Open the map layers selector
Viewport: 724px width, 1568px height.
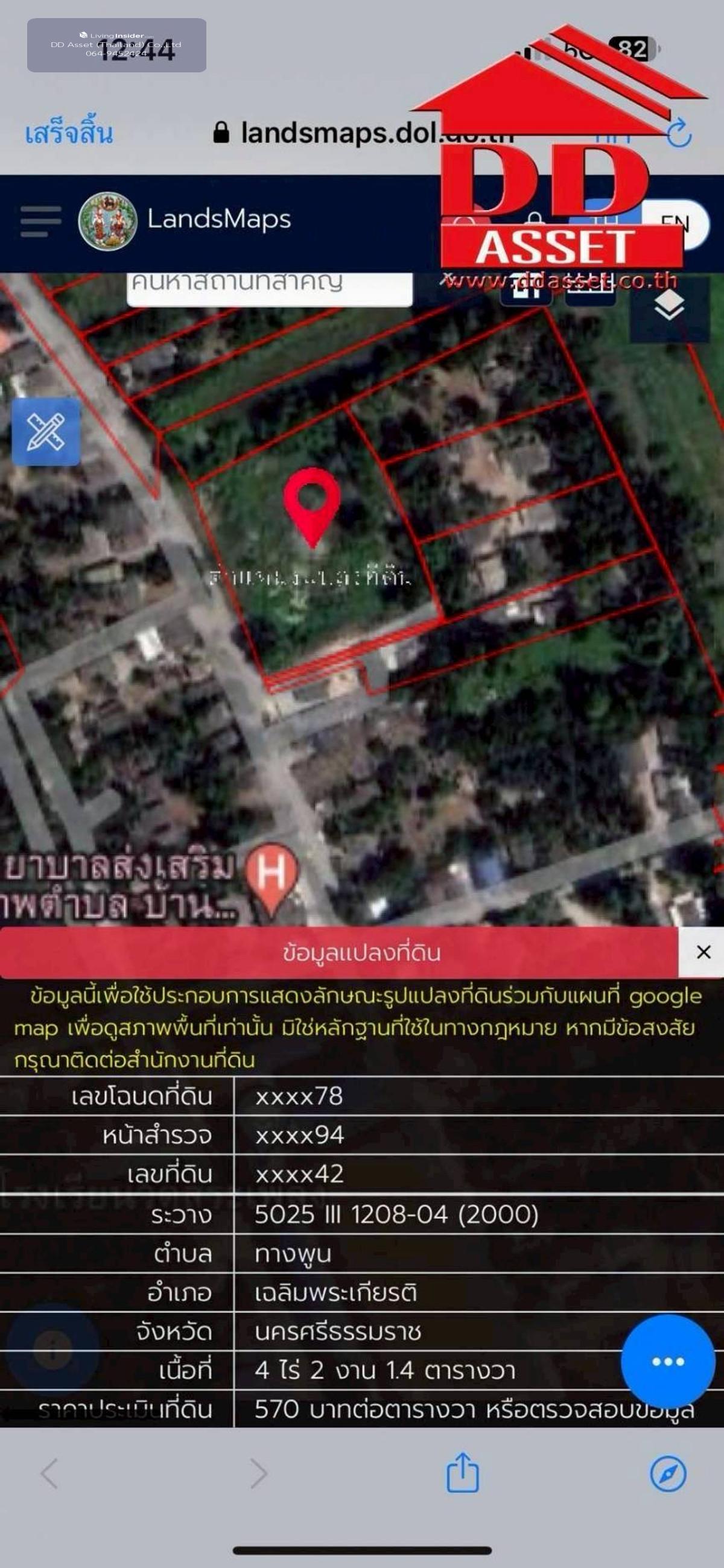[x=668, y=306]
